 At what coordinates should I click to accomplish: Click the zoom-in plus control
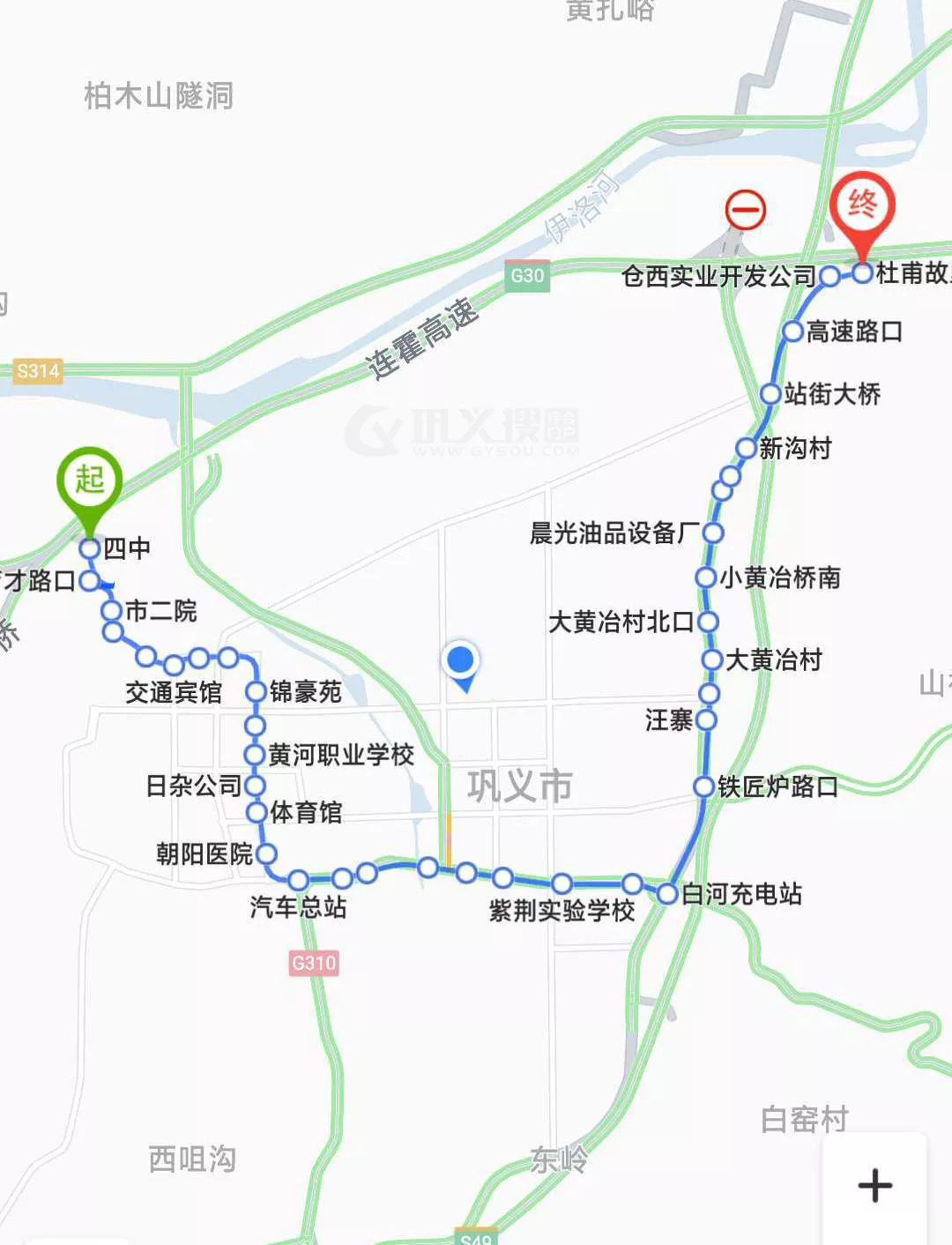coord(875,1186)
